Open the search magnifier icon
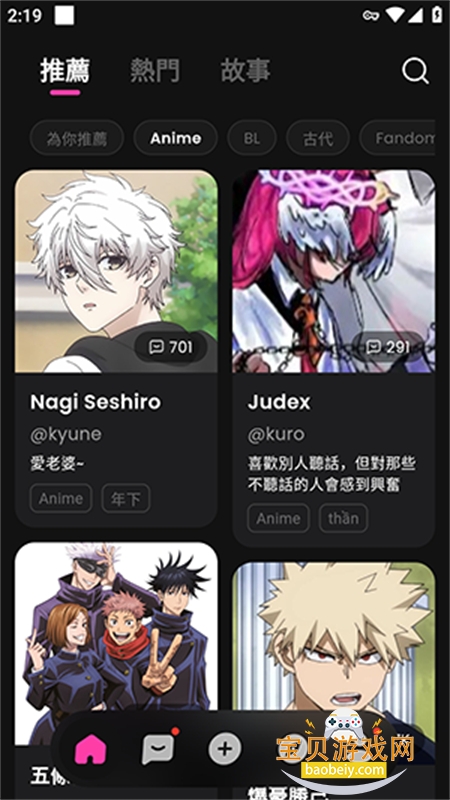This screenshot has width=450, height=800. 415,70
